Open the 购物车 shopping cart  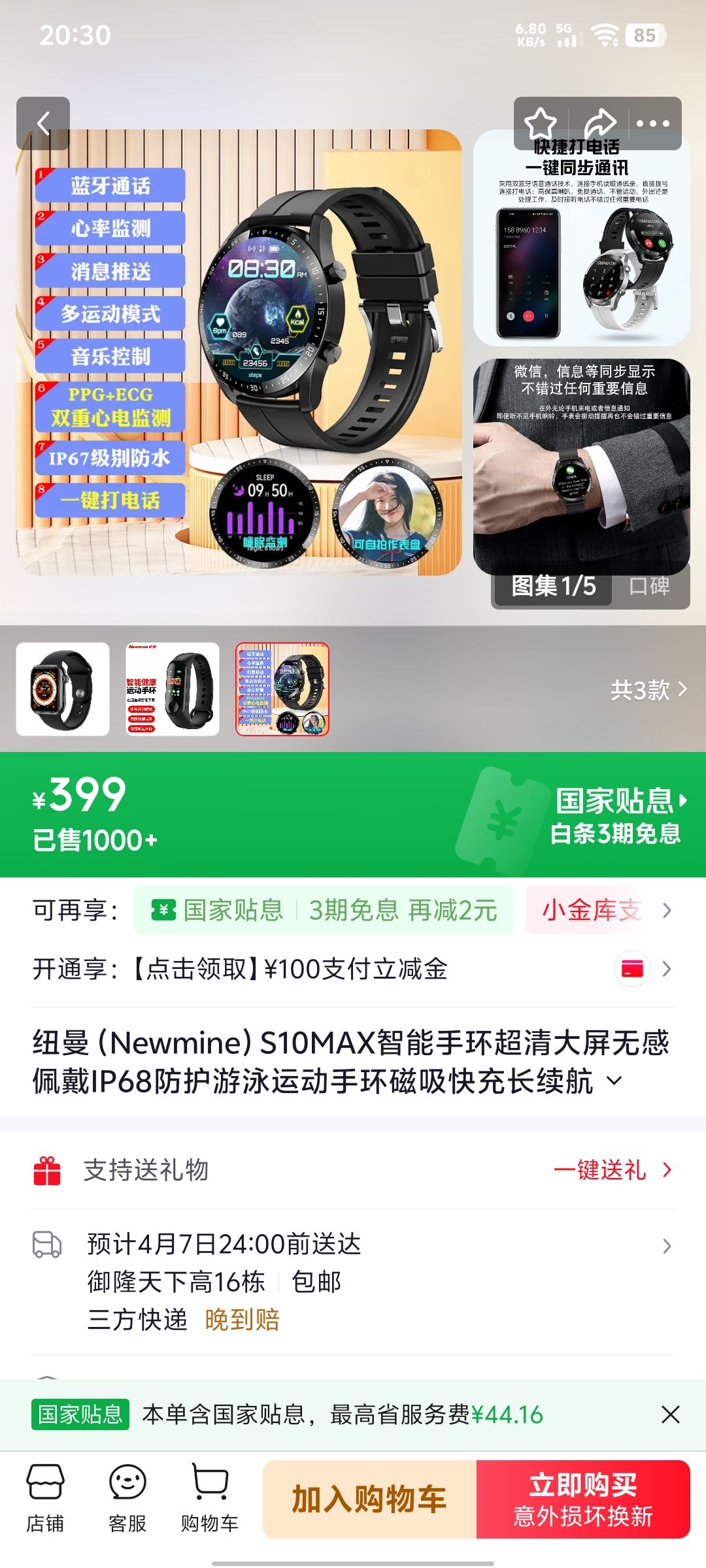210,1498
